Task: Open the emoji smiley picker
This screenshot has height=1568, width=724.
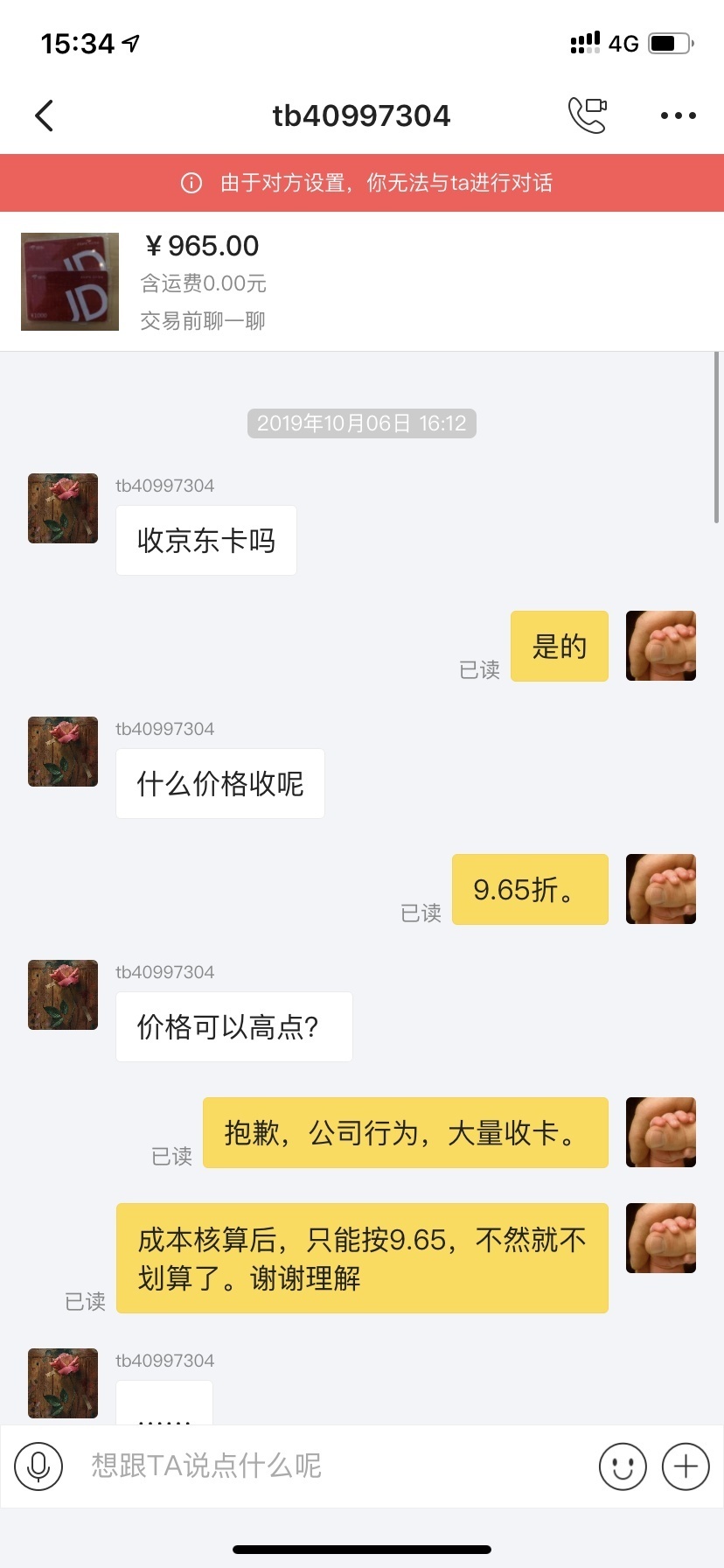Action: tap(621, 1466)
